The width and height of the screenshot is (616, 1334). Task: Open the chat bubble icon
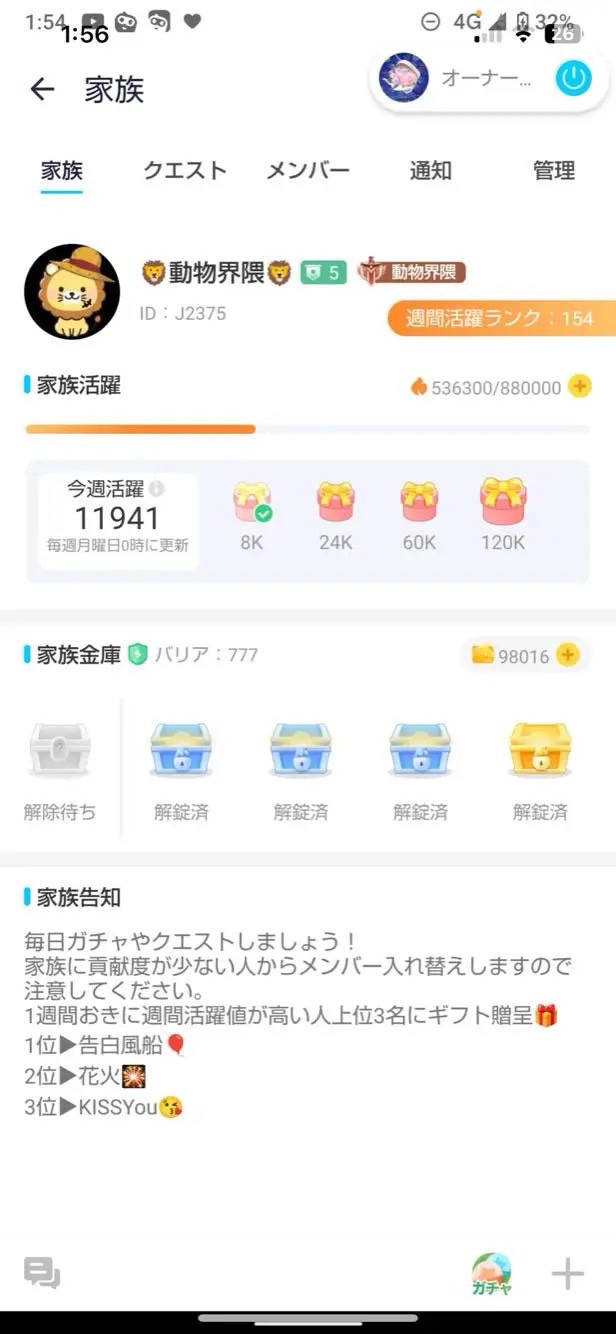(42, 1273)
